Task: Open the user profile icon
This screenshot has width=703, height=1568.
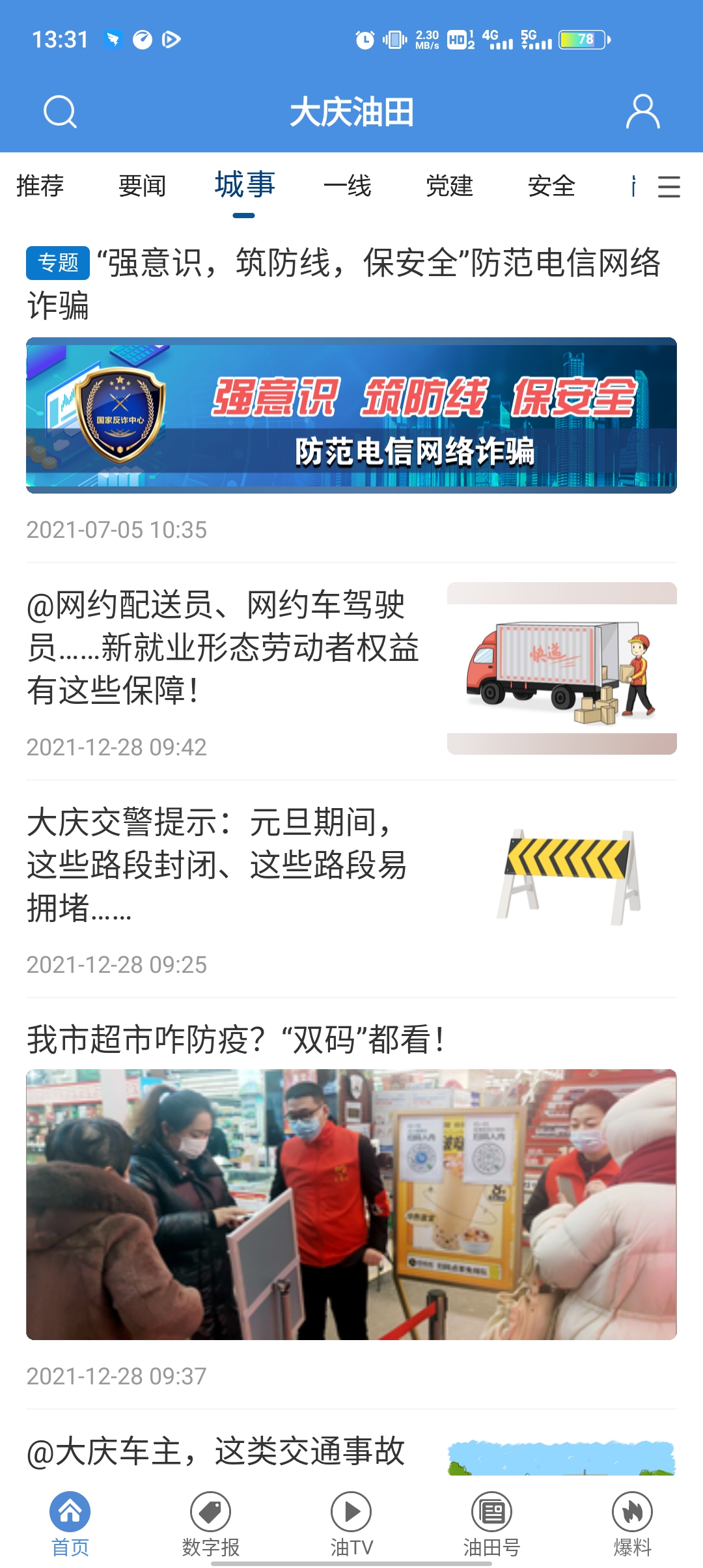Action: pyautogui.click(x=642, y=112)
